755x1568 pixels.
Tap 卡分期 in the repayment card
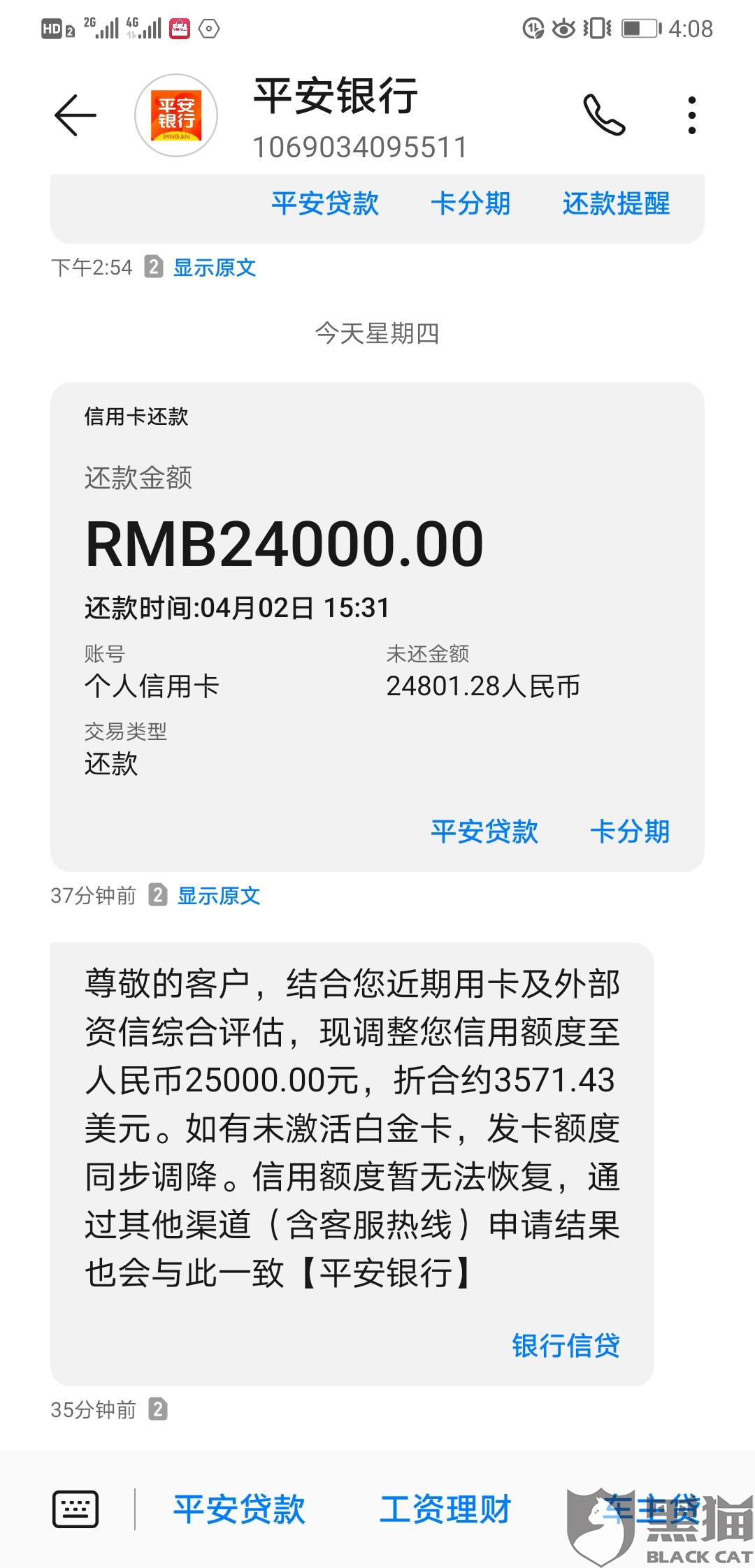630,832
